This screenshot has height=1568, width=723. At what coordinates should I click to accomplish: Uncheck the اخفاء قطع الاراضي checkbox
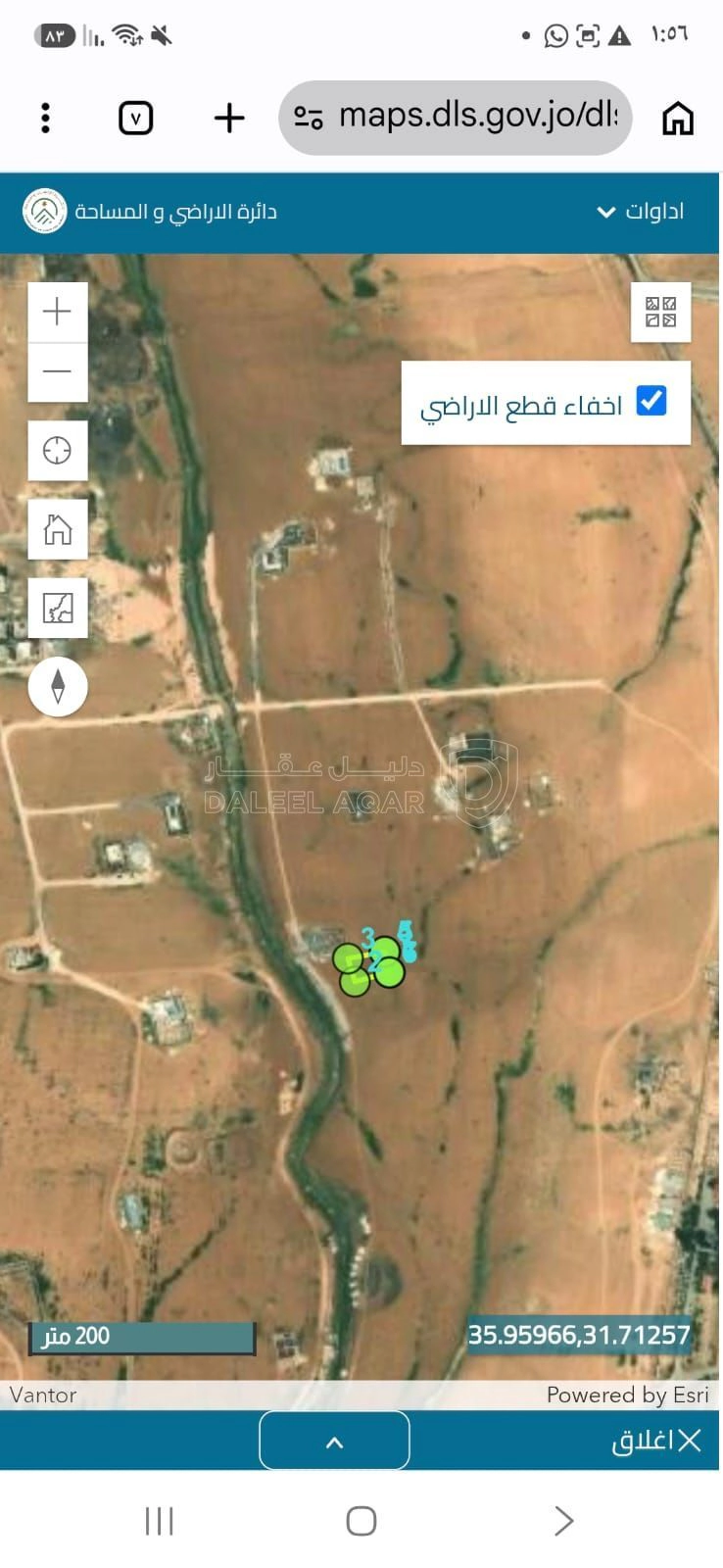tap(651, 401)
